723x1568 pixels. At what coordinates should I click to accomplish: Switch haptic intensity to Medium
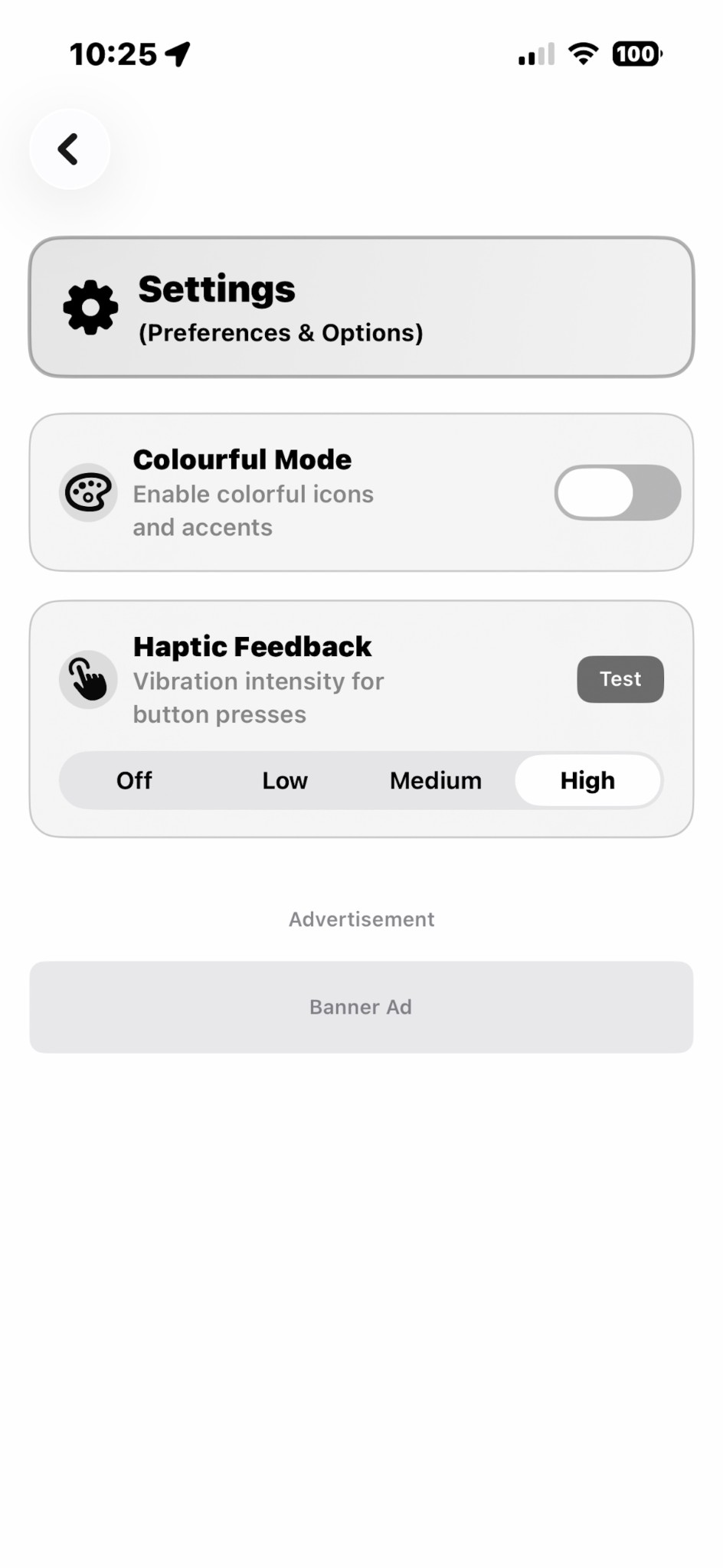[x=436, y=780]
